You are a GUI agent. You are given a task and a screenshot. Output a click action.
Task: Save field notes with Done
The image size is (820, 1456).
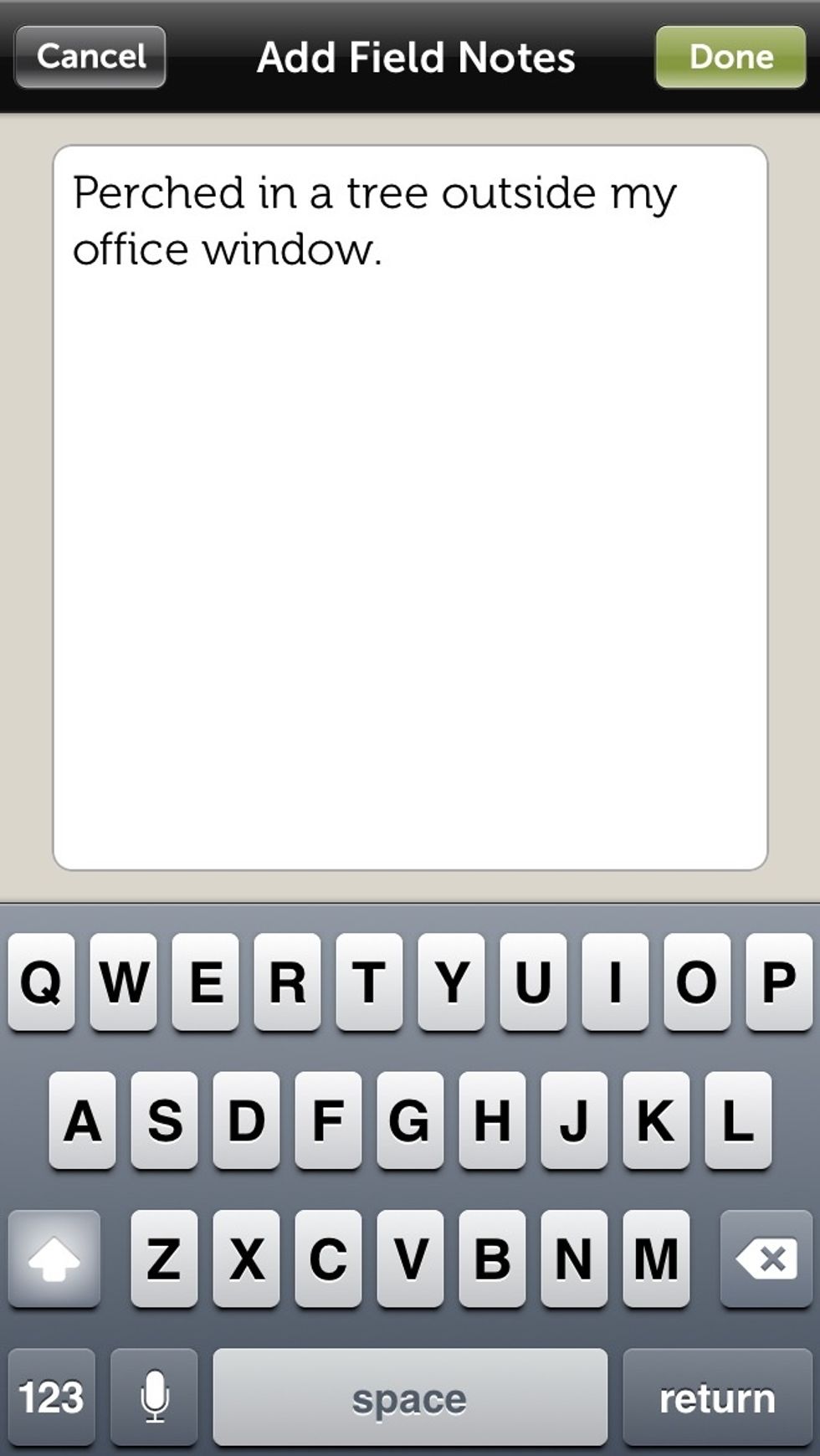(x=730, y=57)
